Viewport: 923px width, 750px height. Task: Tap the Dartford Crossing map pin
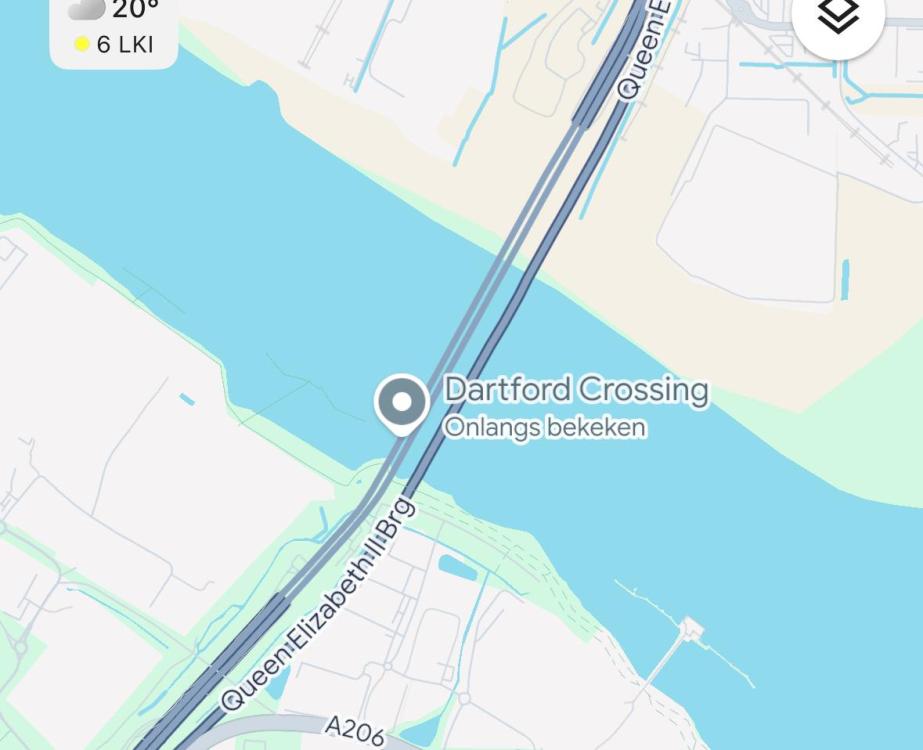point(401,402)
